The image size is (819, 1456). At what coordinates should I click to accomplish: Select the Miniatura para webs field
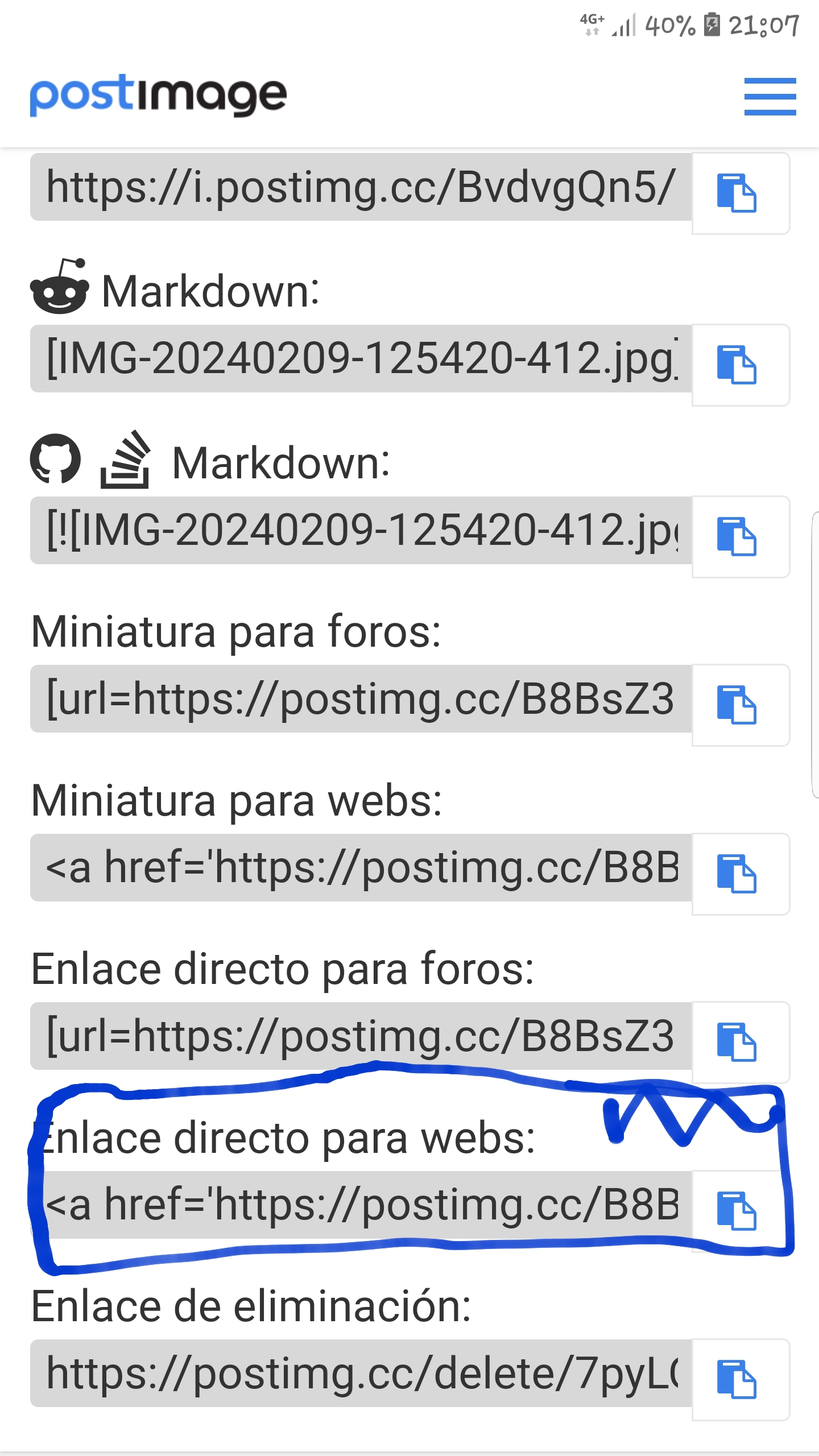pyautogui.click(x=361, y=867)
